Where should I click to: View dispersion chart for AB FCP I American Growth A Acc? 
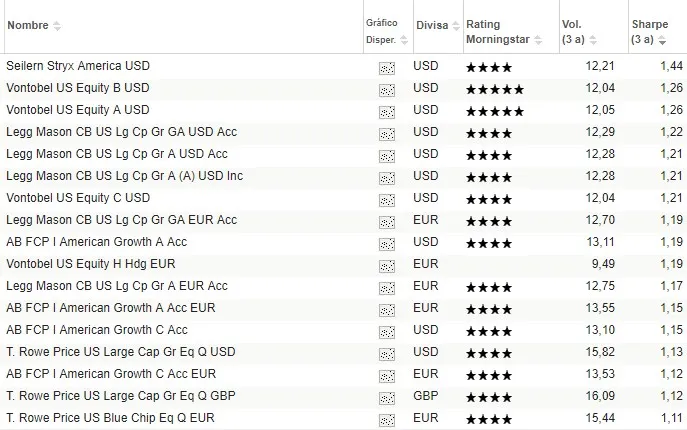387,243
